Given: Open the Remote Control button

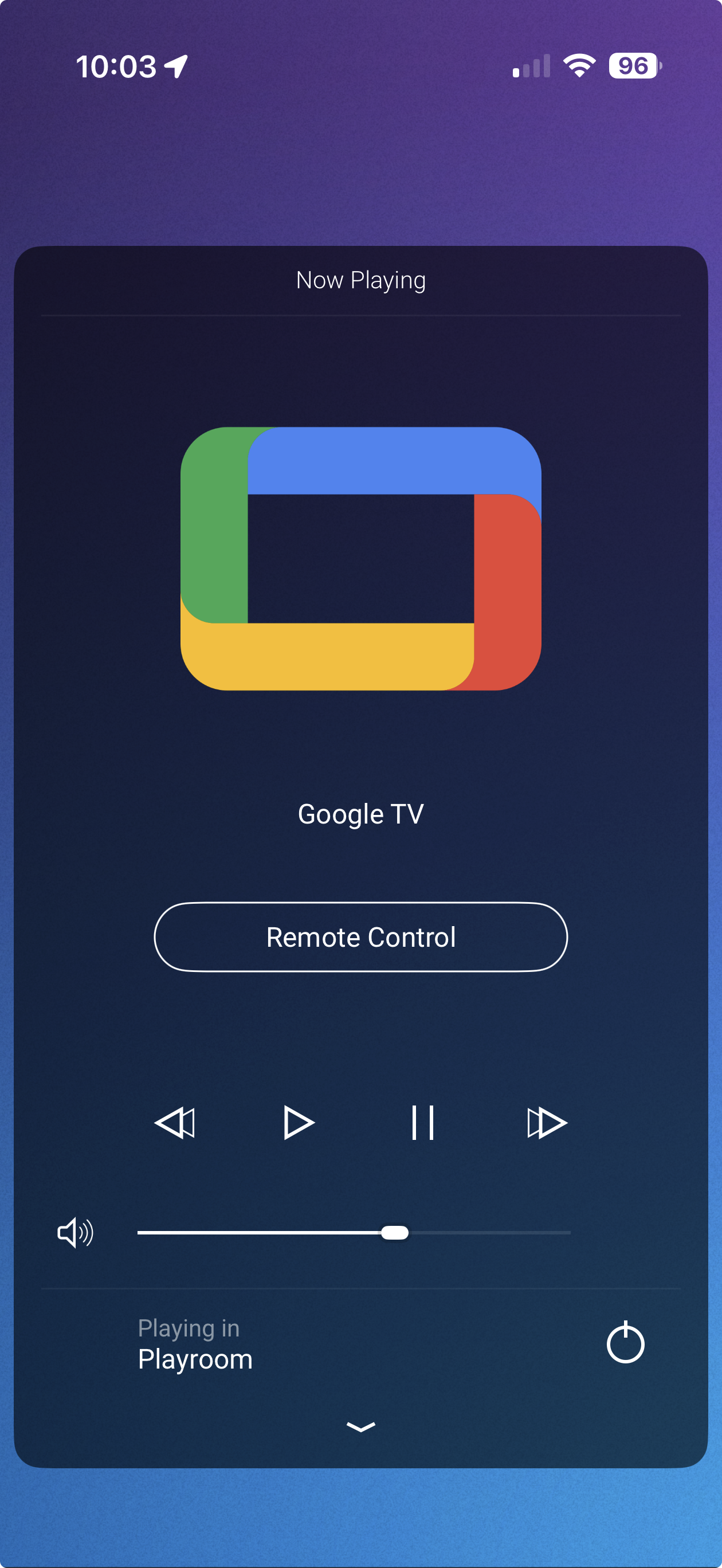Looking at the screenshot, I should 360,937.
